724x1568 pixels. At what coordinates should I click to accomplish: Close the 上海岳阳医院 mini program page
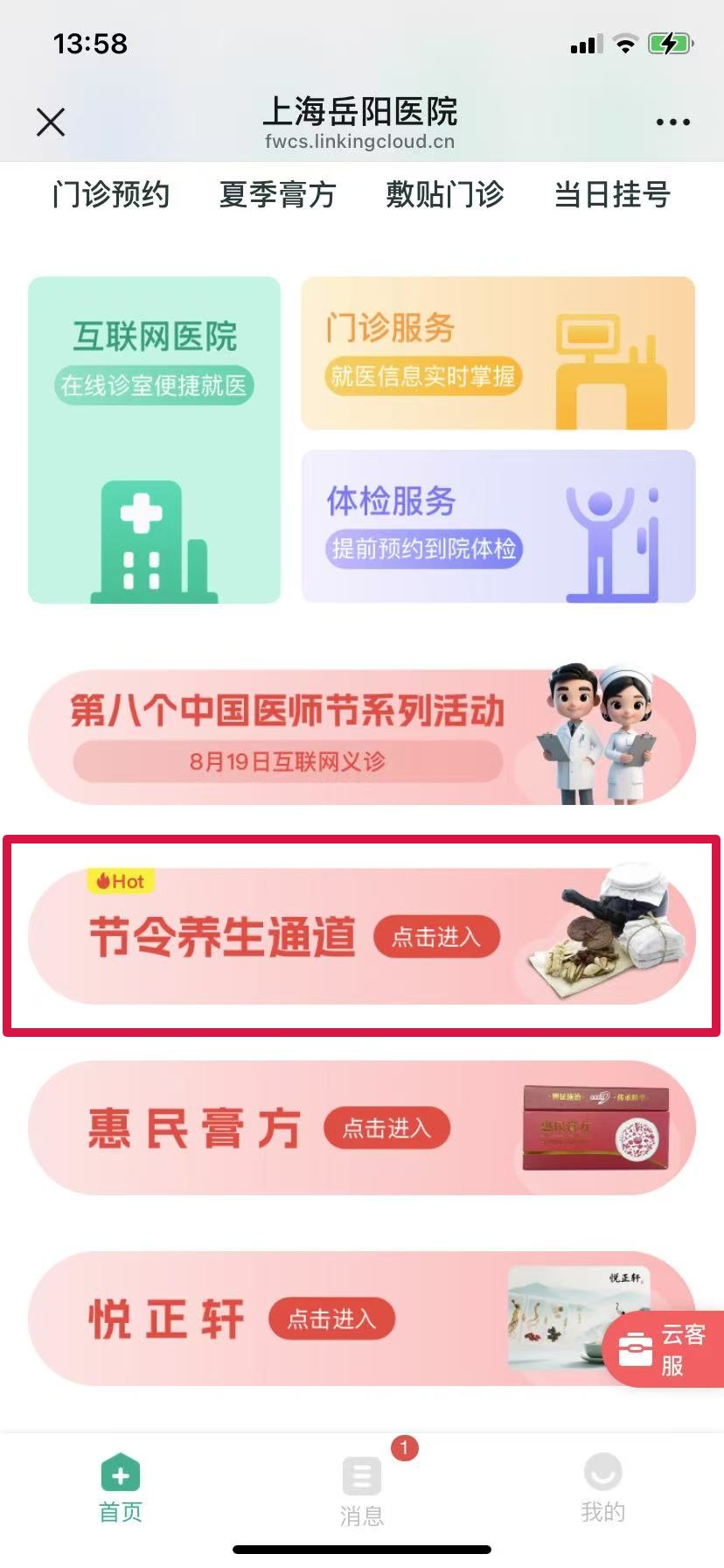51,122
